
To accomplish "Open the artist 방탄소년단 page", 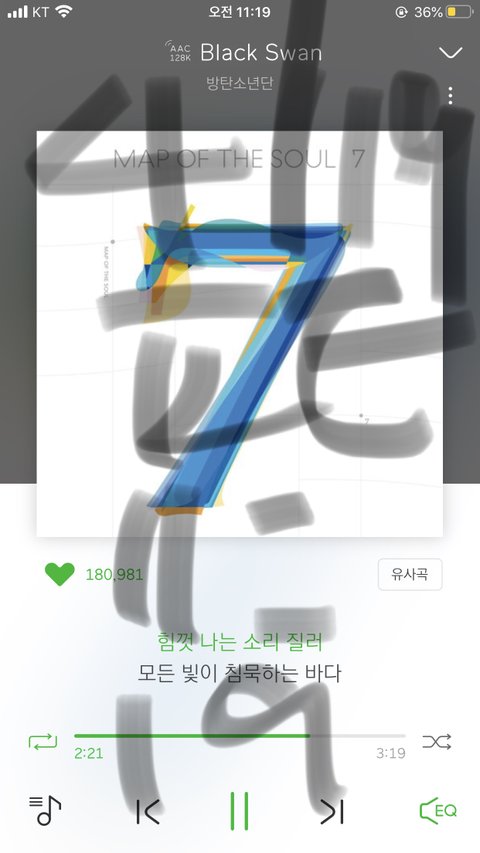I will [239, 84].
